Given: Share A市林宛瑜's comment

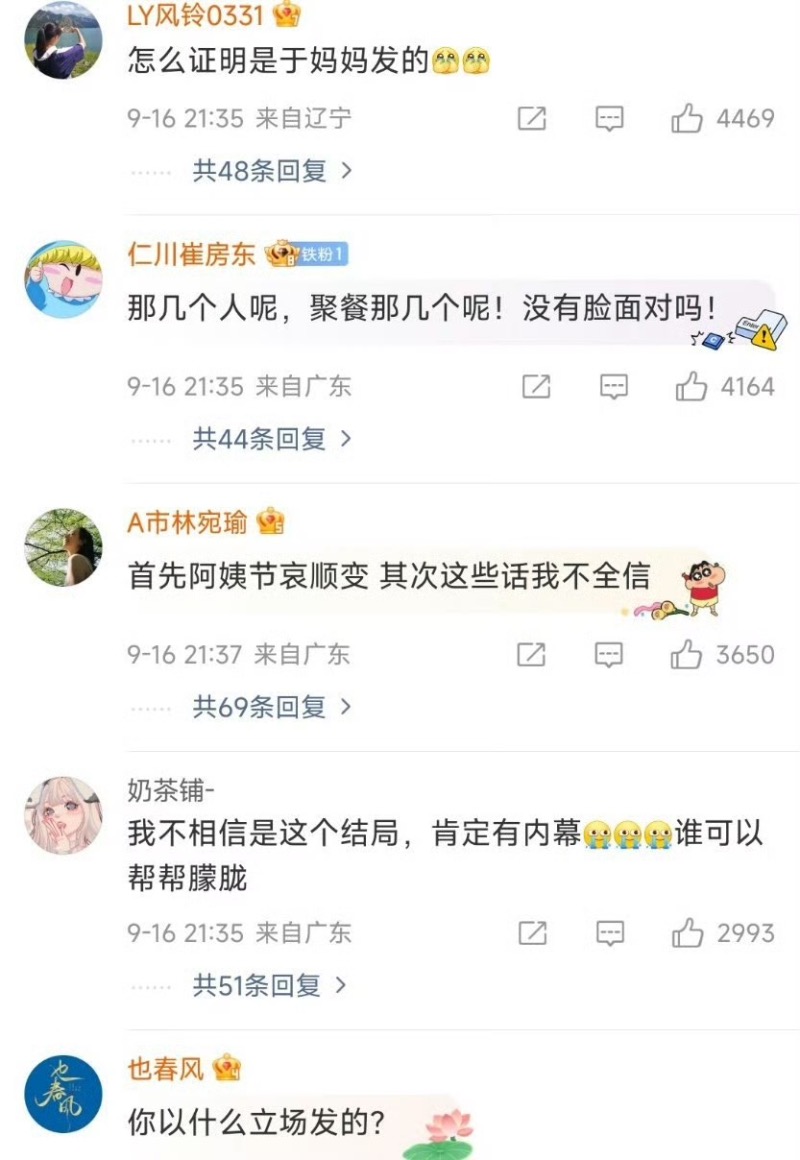Looking at the screenshot, I should [x=532, y=655].
